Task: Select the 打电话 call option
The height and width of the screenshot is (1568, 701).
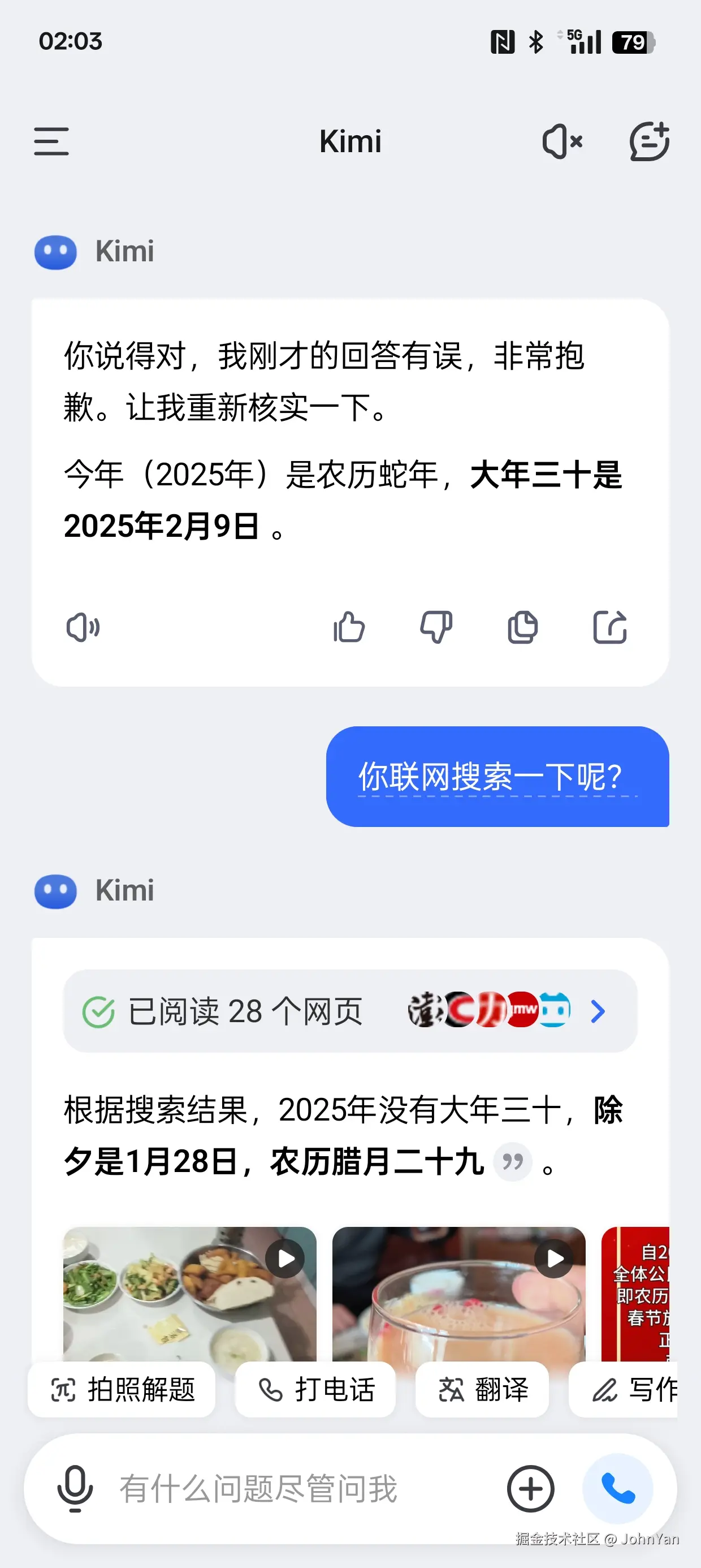Action: (317, 1390)
